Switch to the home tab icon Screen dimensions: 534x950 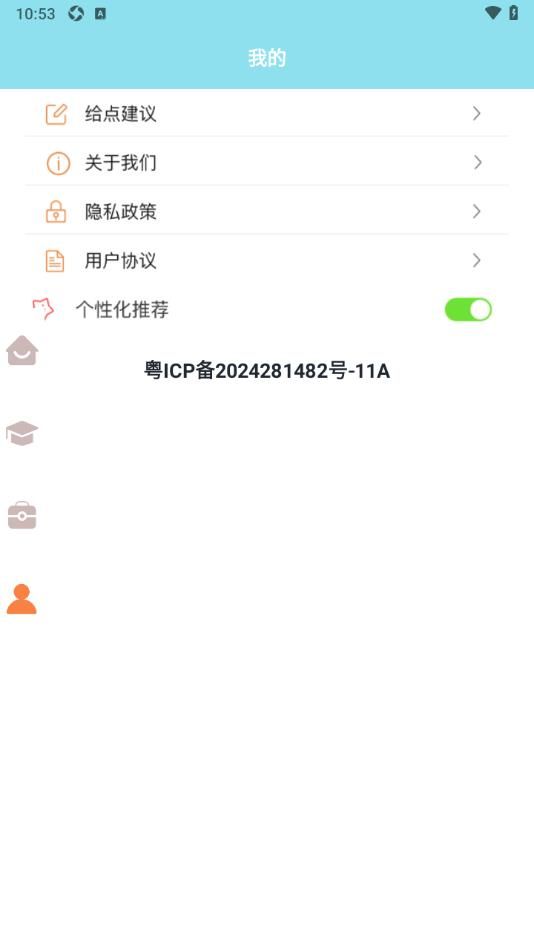click(22, 350)
